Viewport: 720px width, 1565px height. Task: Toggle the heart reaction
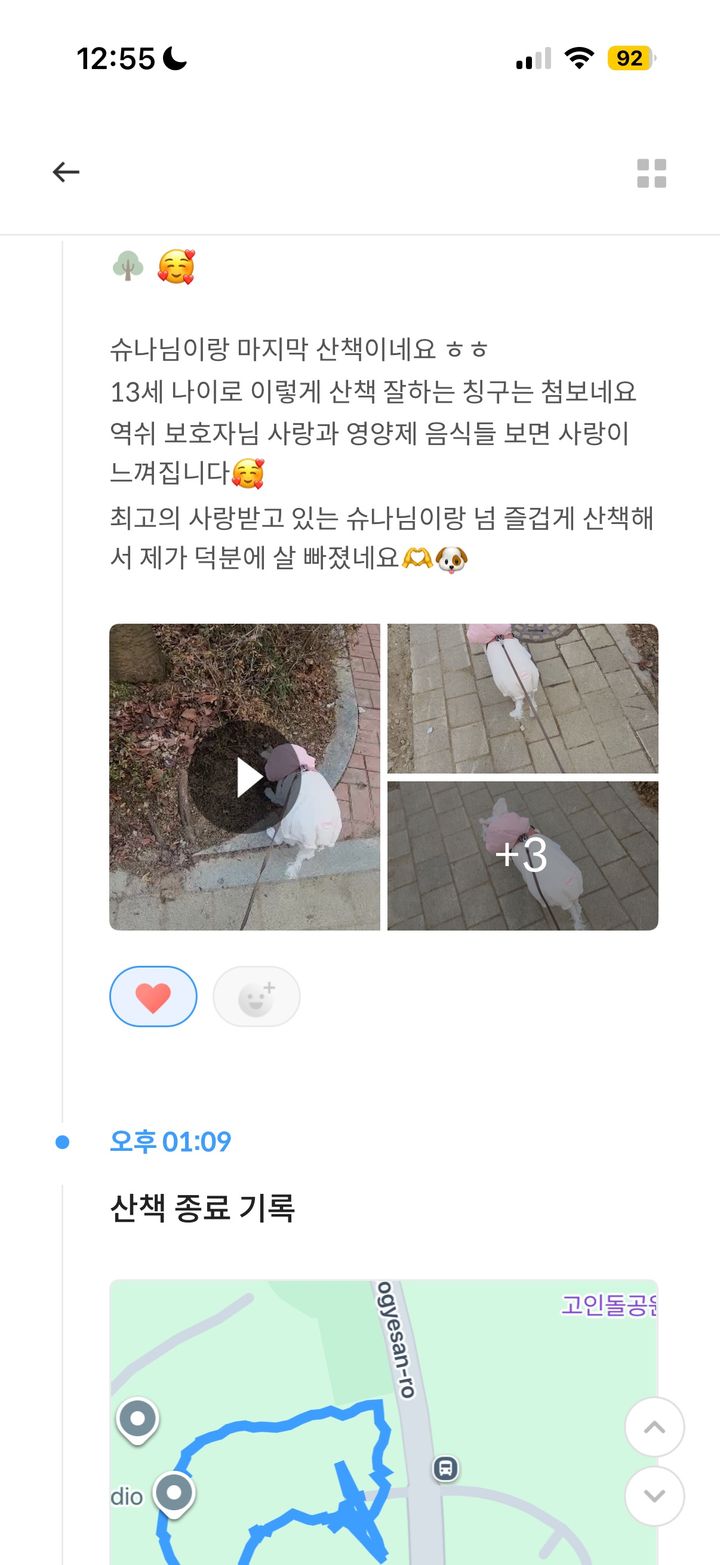[x=153, y=997]
